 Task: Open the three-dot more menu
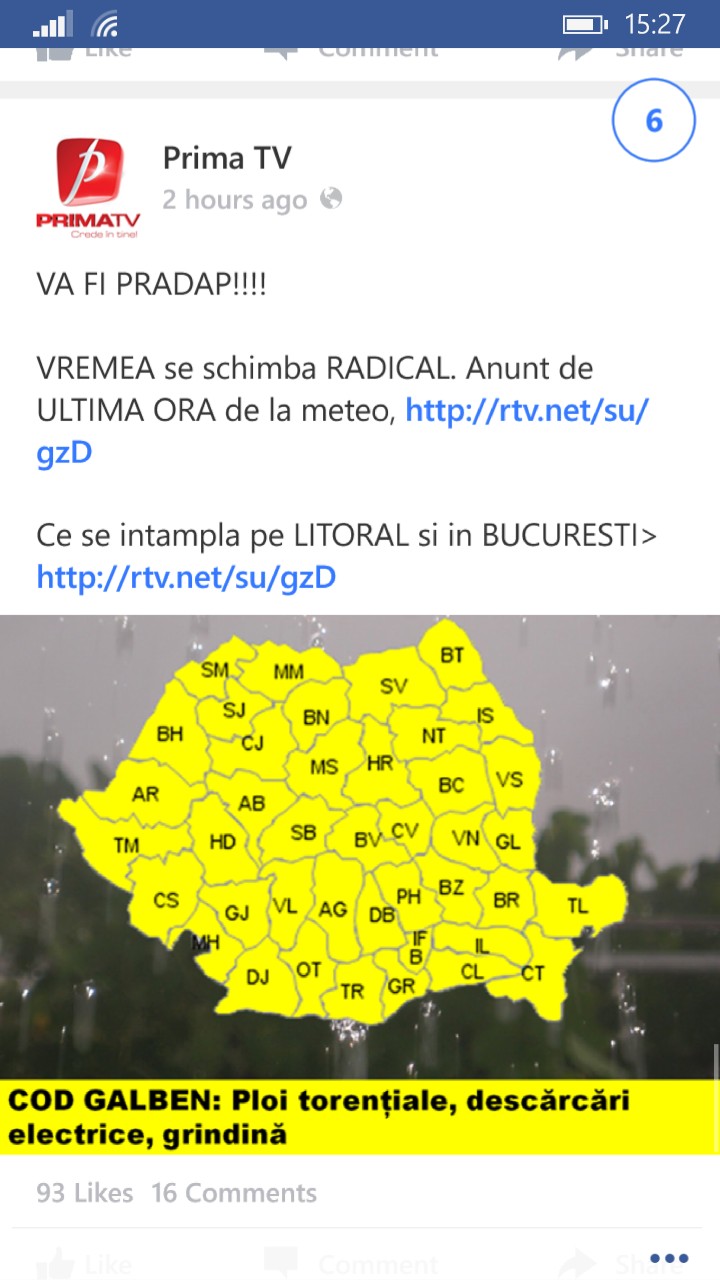click(668, 1258)
